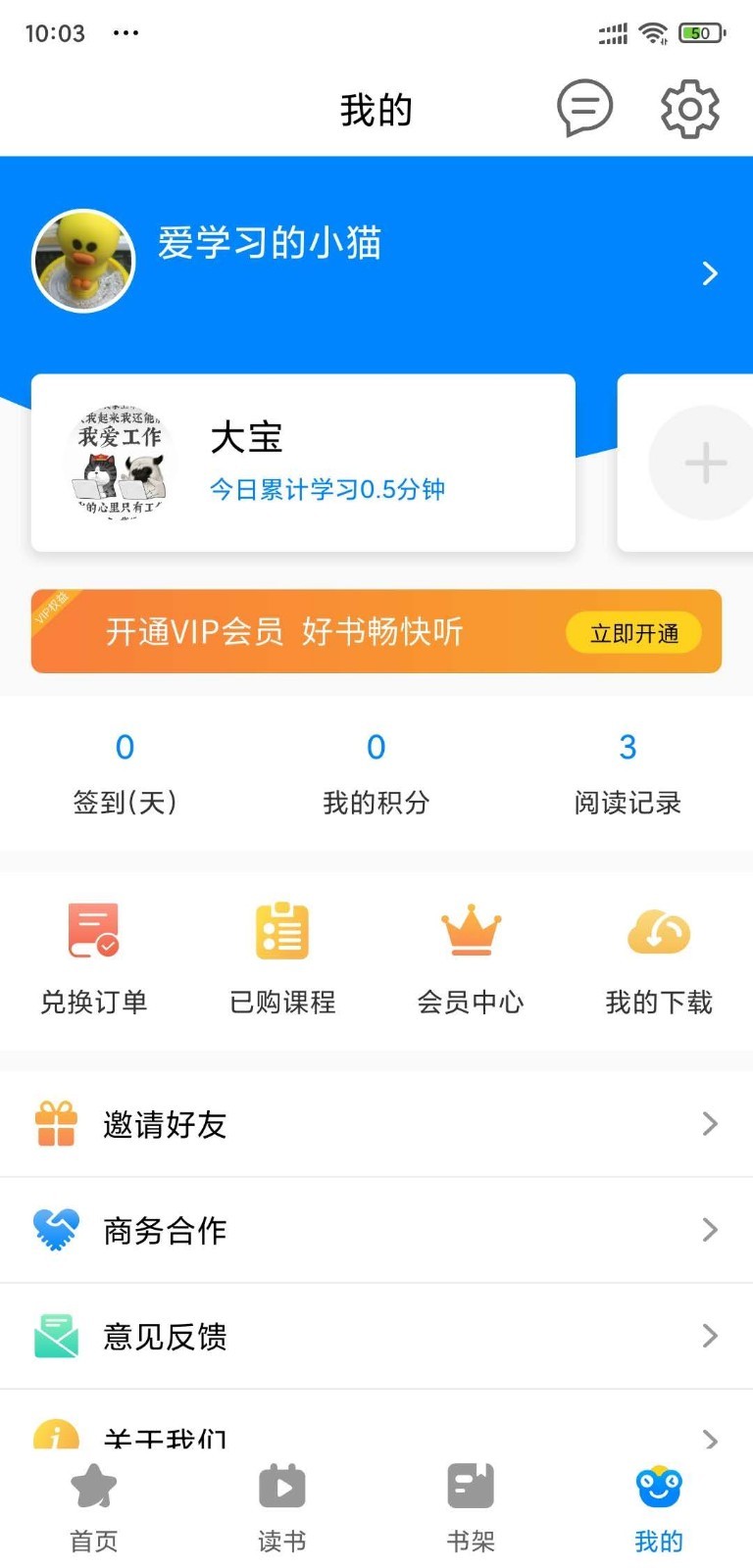
Task: Open the 商务合作 handshake icon
Action: (x=56, y=1230)
